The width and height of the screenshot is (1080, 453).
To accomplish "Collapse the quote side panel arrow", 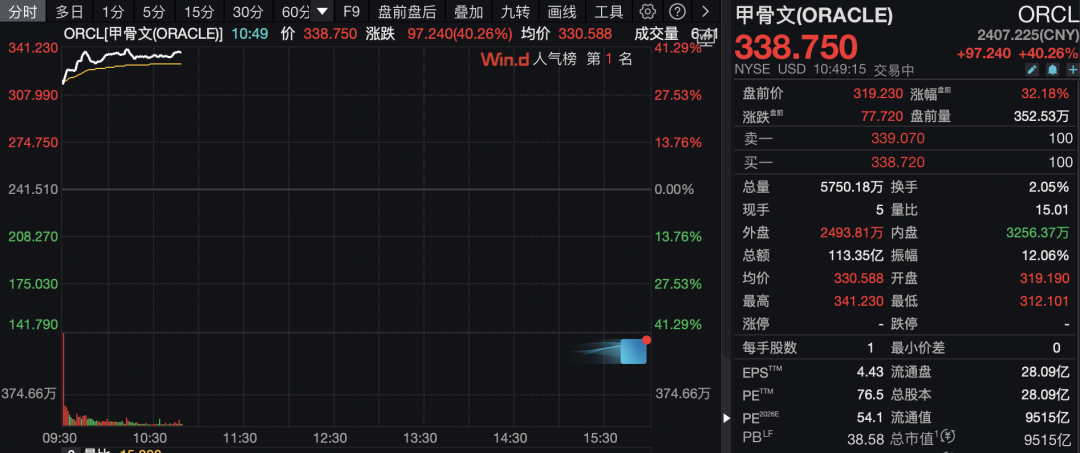I will click(726, 418).
